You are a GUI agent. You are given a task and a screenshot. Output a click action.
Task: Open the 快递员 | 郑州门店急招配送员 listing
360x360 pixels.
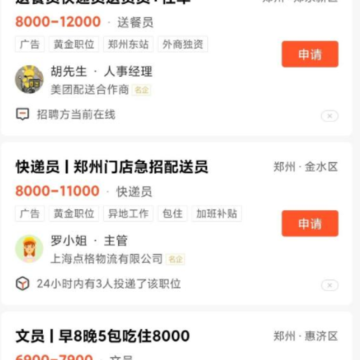point(112,167)
